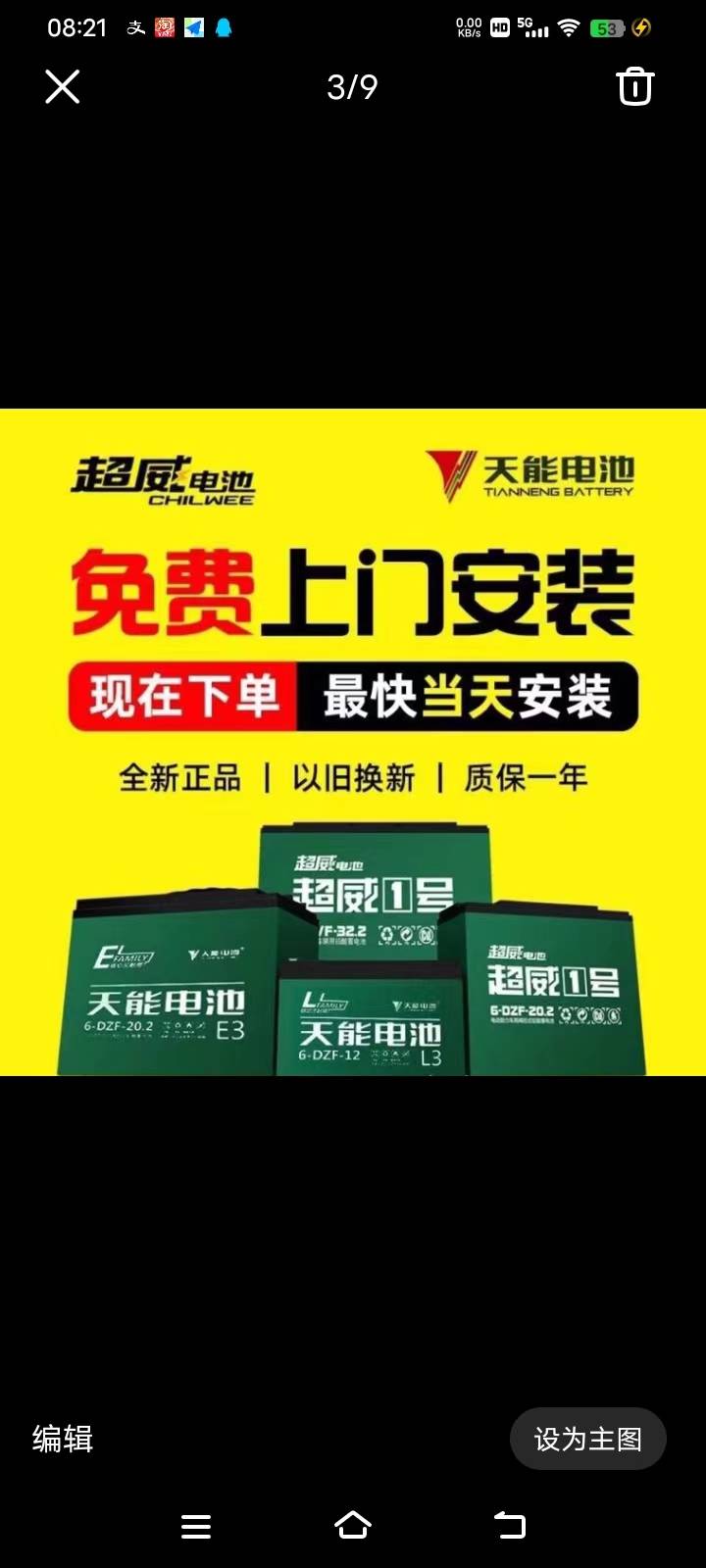Go back using system navigation
The image size is (706, 1568).
[510, 1525]
